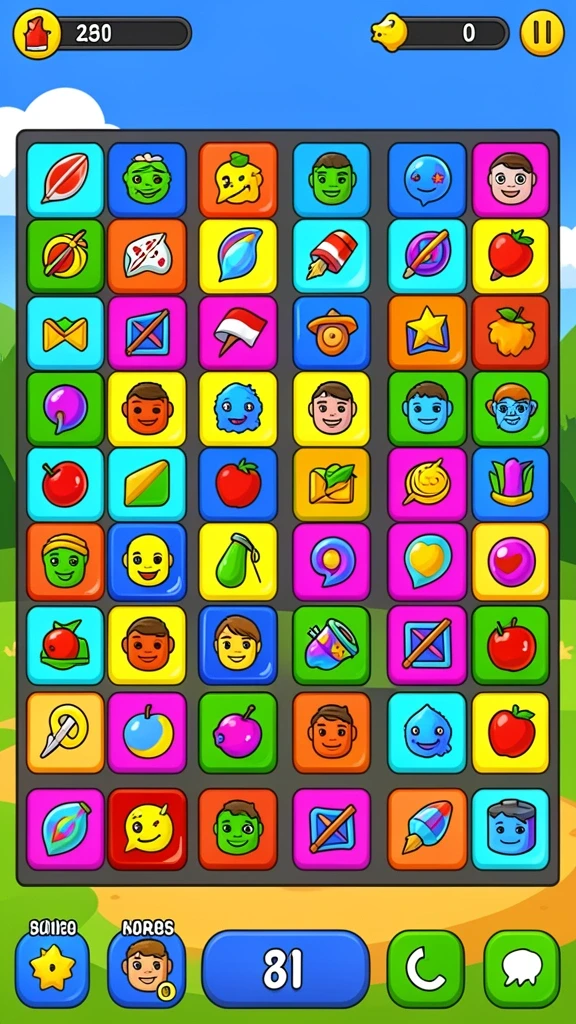Select the purple crown tile on blue

(x=511, y=485)
